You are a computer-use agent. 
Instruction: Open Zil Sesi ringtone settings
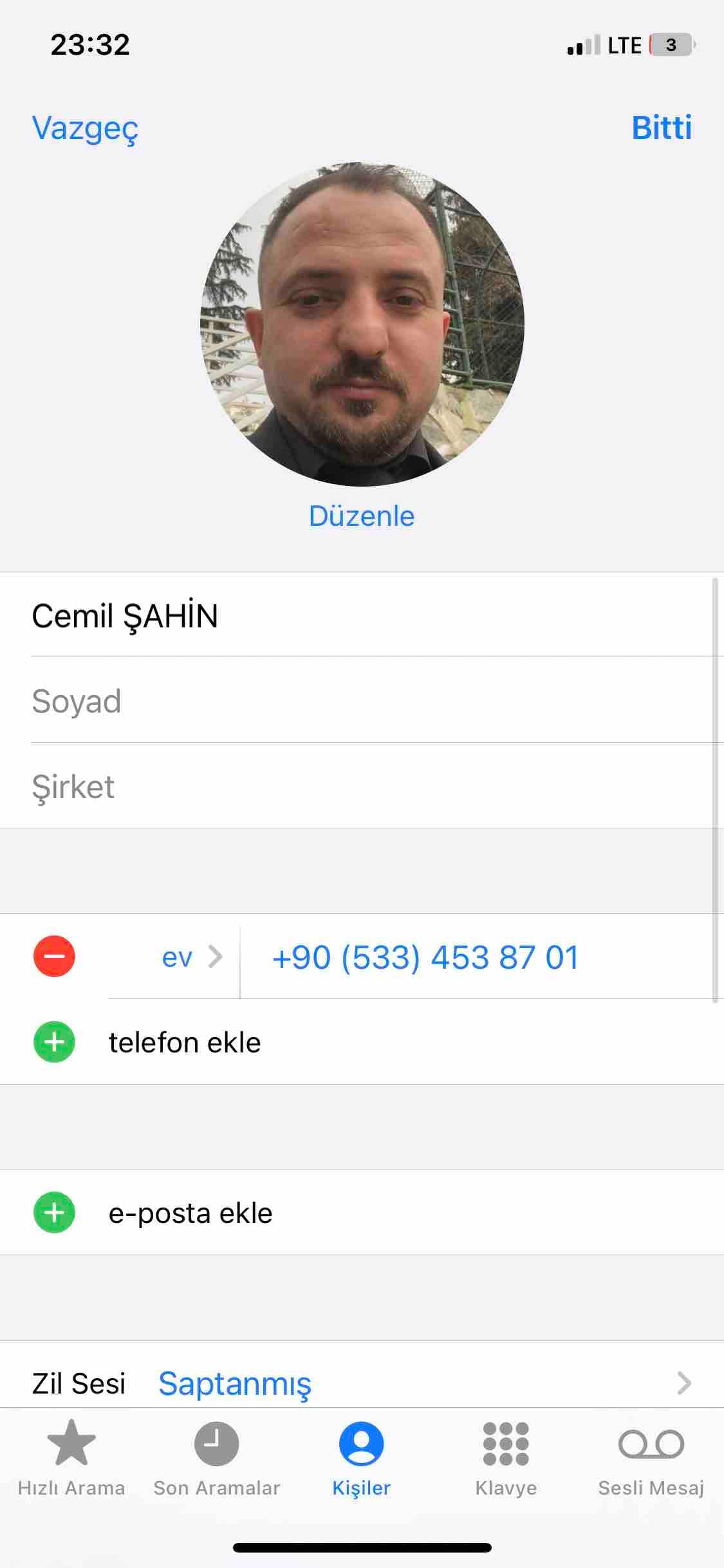coord(360,1383)
